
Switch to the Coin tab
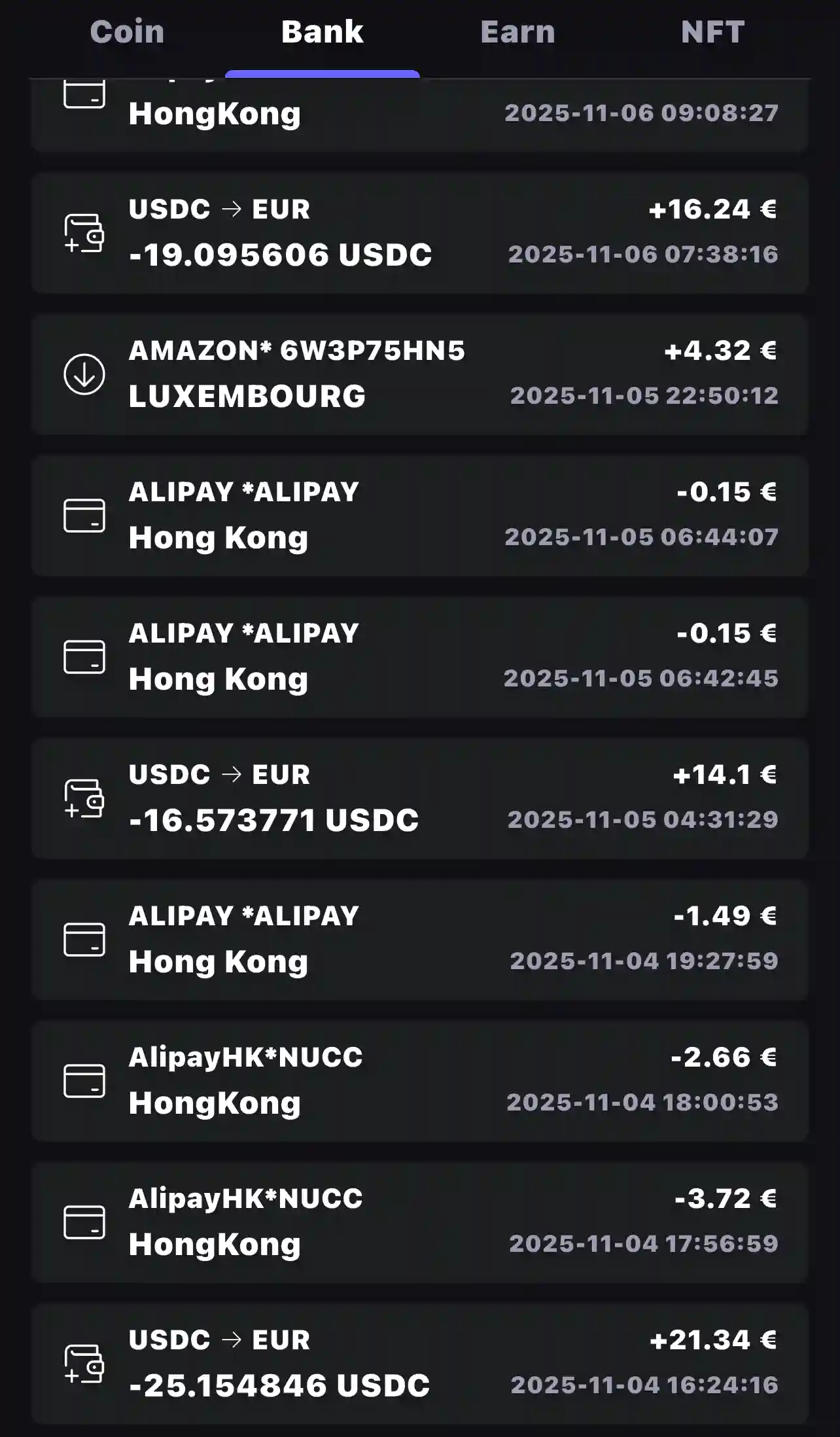point(127,32)
